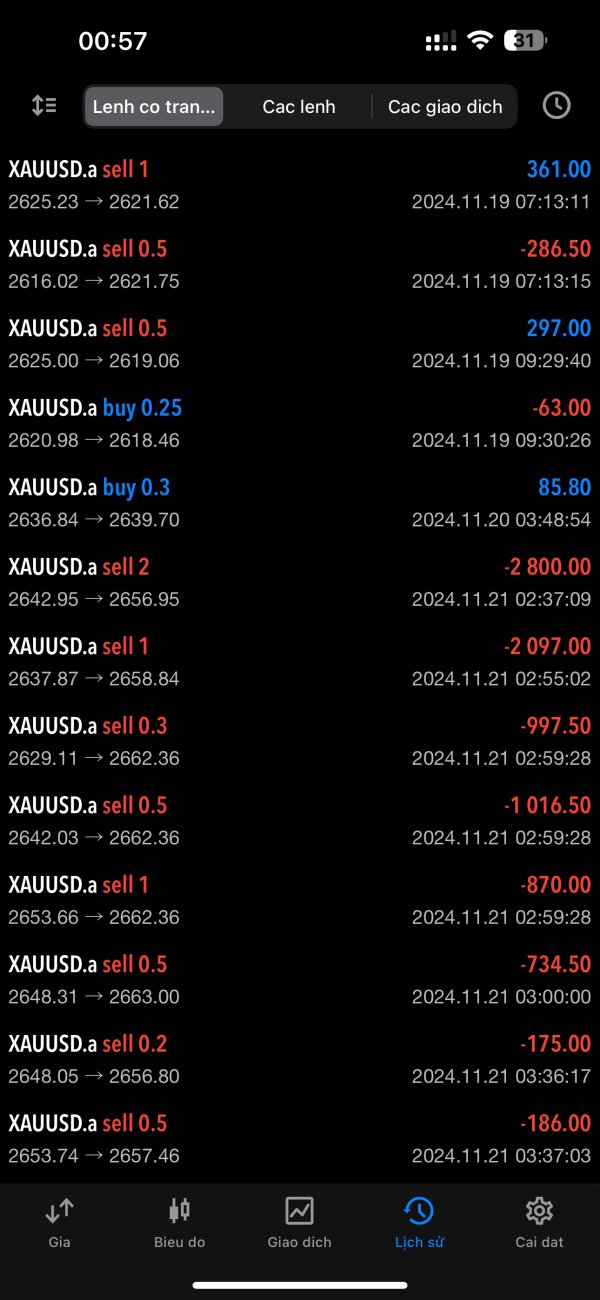Viewport: 600px width, 1300px height.
Task: View the sell 2 trade with -2 800.00 loss
Action: pos(300,583)
